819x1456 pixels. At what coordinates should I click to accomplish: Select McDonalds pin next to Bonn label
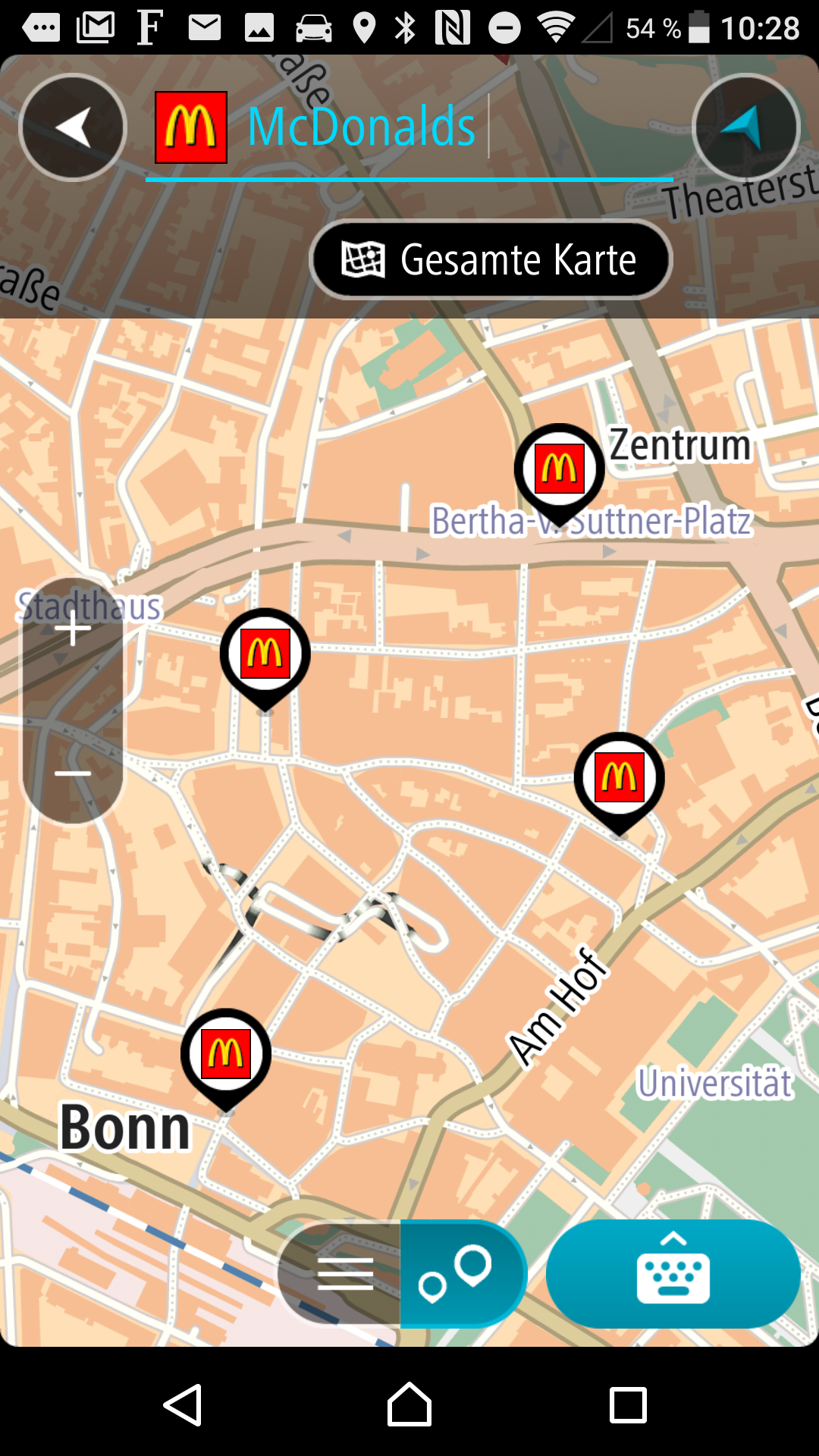(x=226, y=1055)
